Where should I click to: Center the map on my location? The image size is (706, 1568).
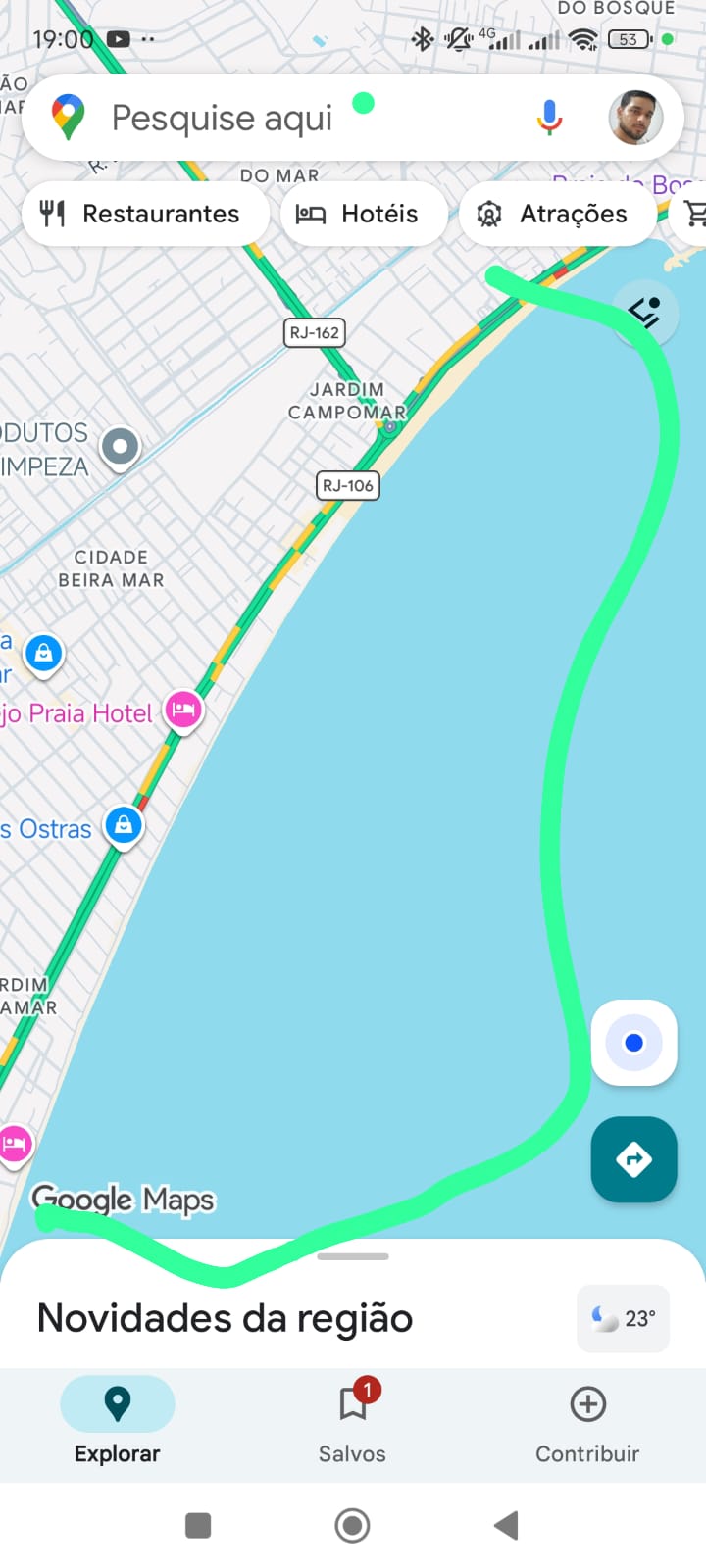(x=633, y=1043)
